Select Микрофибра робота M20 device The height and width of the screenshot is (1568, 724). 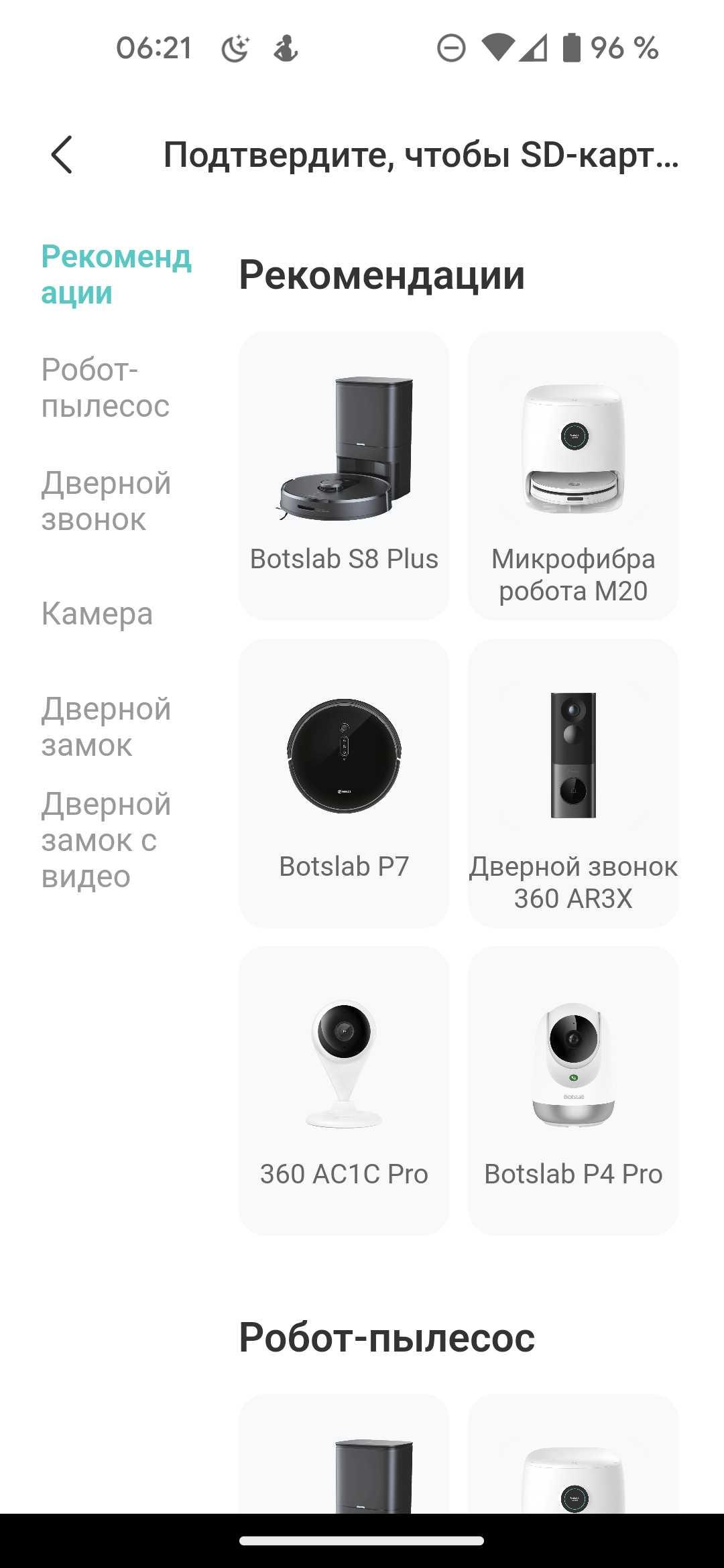click(573, 475)
